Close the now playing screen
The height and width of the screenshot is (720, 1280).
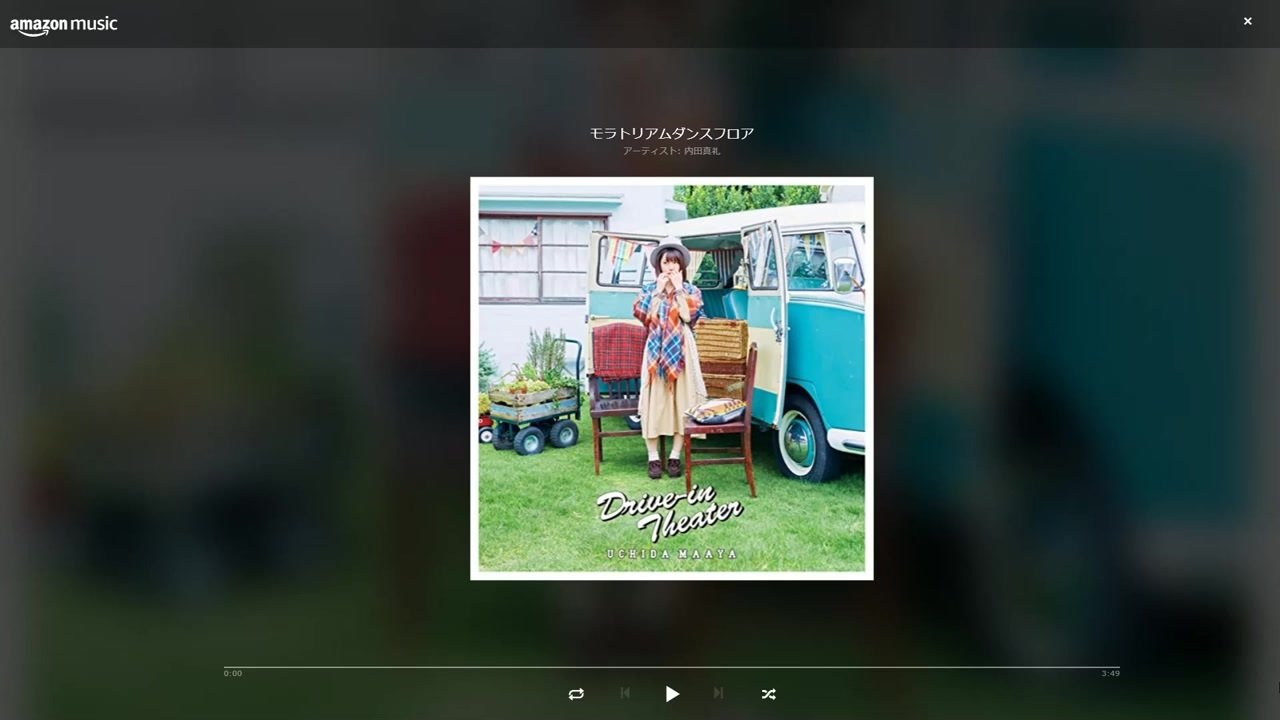[x=1247, y=21]
